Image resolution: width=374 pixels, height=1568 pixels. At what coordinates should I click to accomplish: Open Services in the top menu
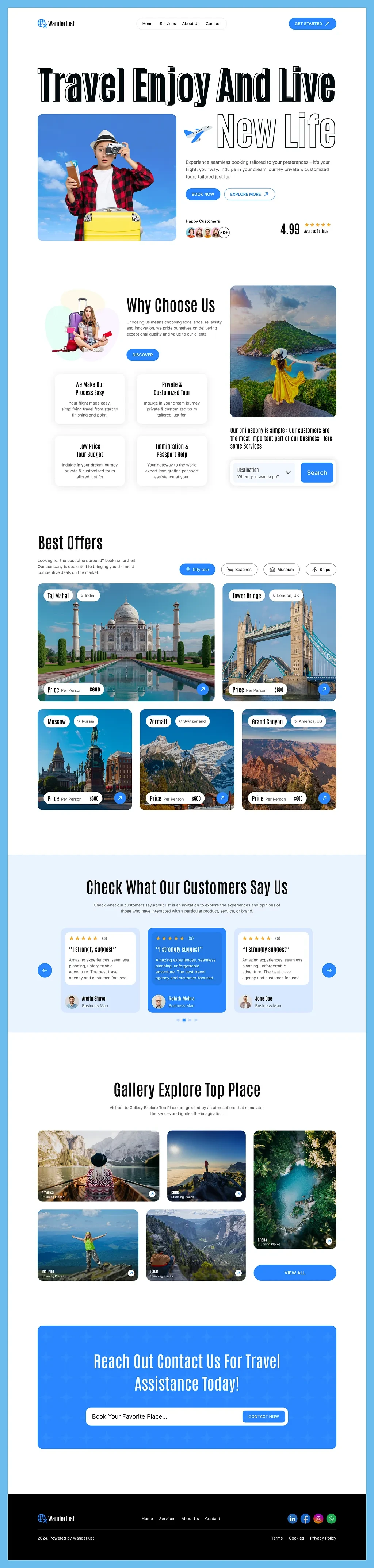pyautogui.click(x=168, y=24)
